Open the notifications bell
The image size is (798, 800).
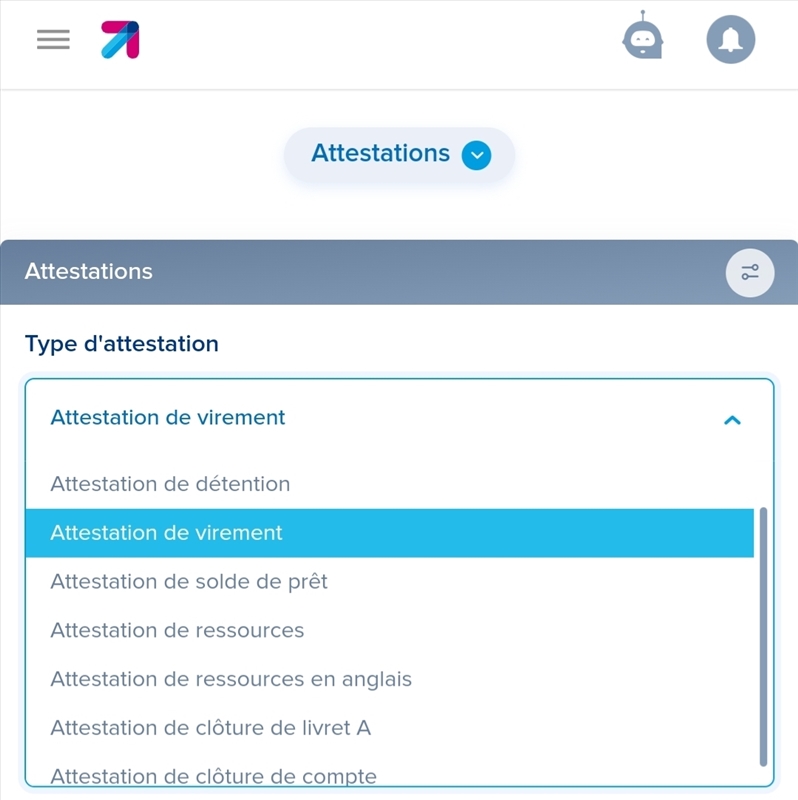pos(731,39)
